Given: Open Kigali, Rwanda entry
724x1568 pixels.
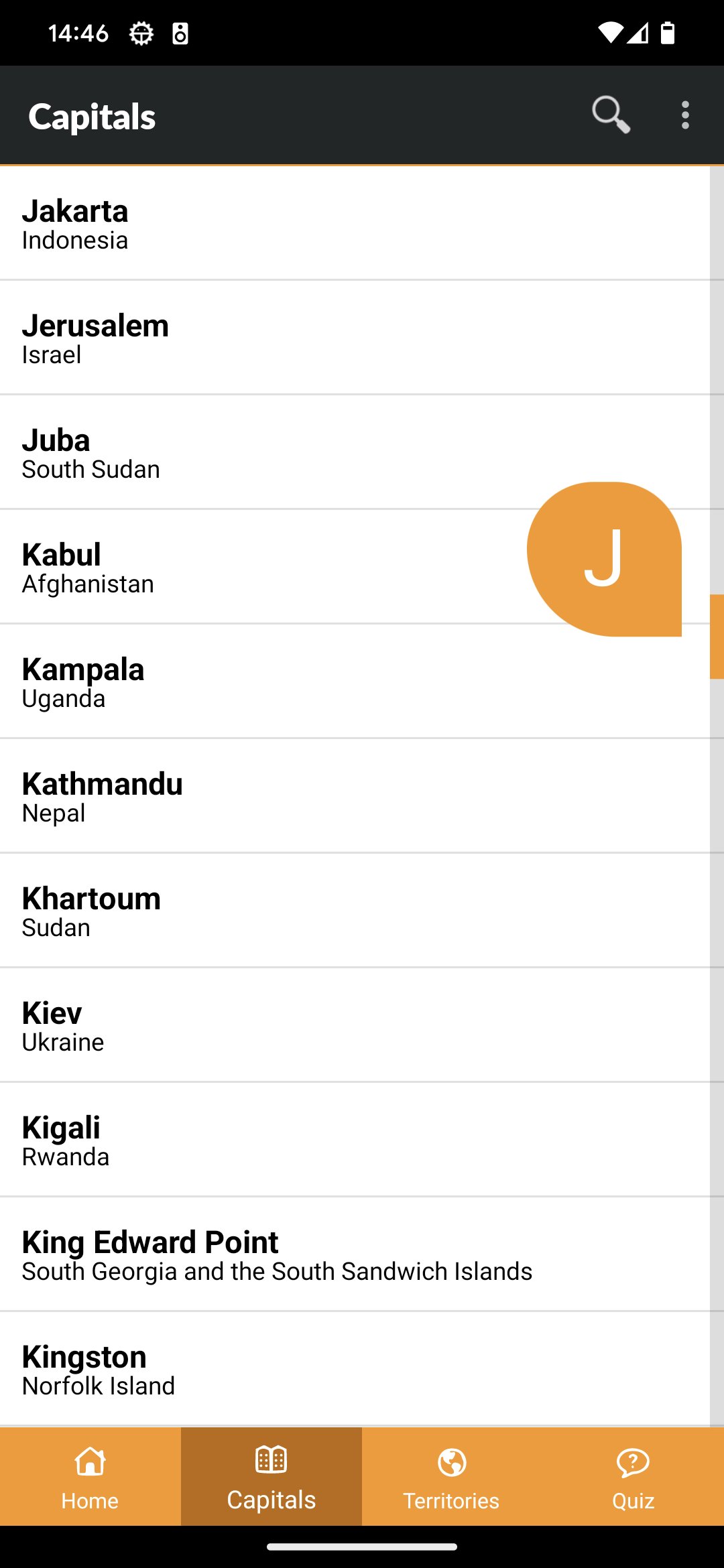Looking at the screenshot, I should point(355,1140).
